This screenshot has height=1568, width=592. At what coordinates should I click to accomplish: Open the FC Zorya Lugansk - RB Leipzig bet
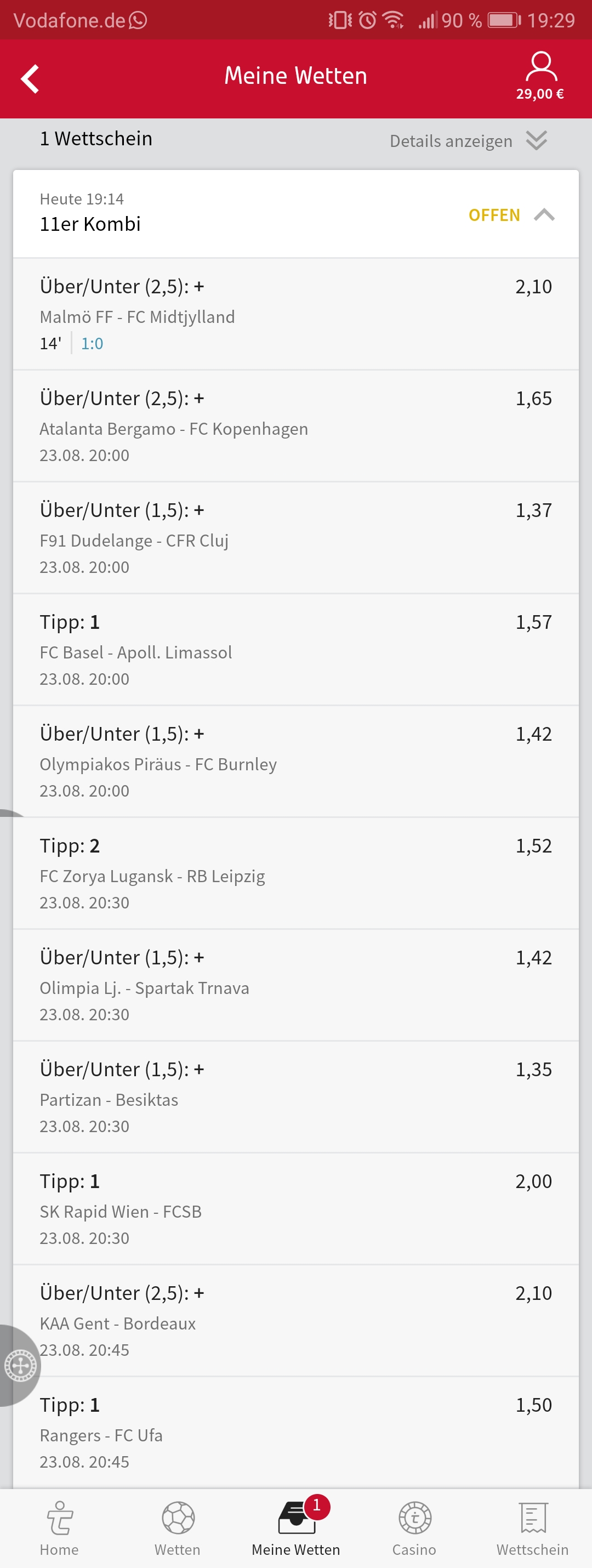pos(295,873)
